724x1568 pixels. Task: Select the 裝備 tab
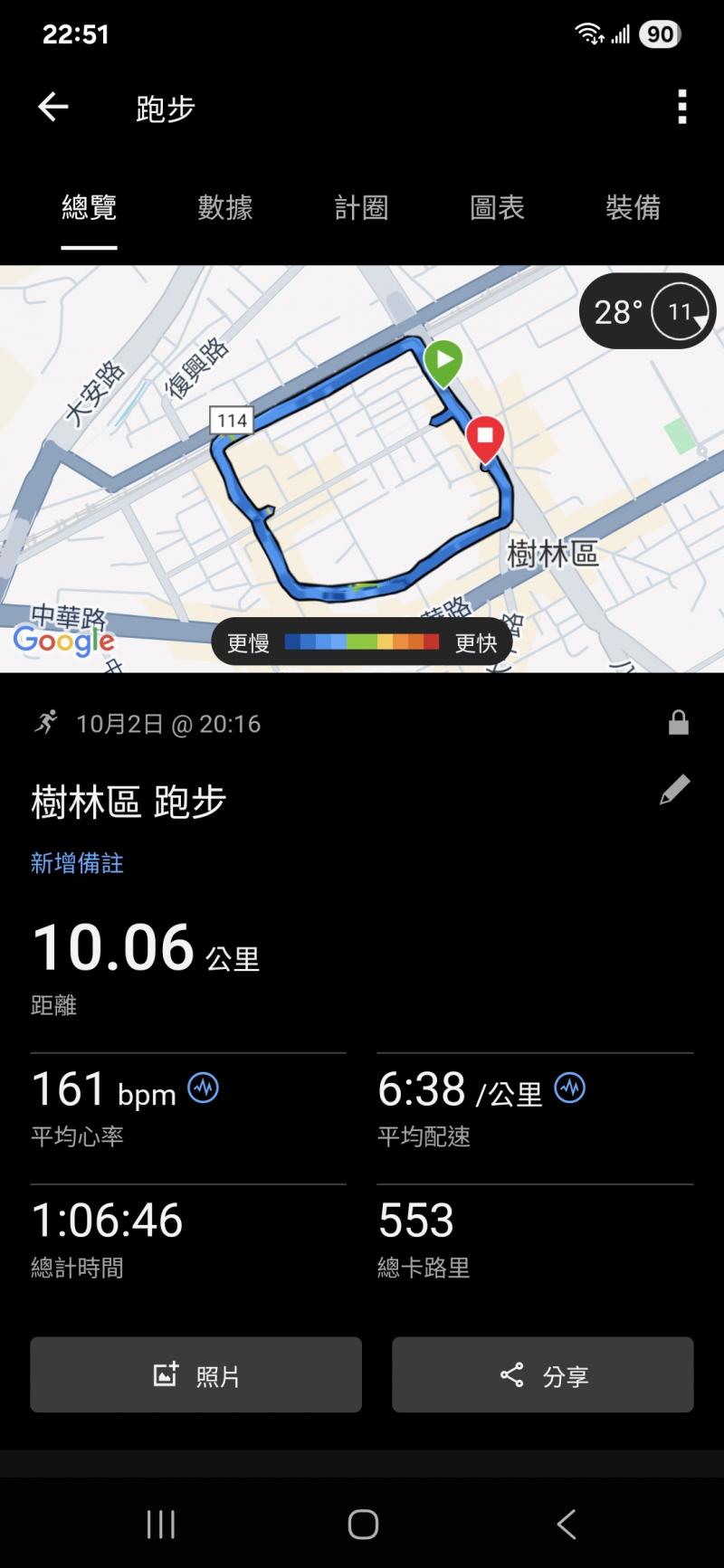[x=633, y=208]
